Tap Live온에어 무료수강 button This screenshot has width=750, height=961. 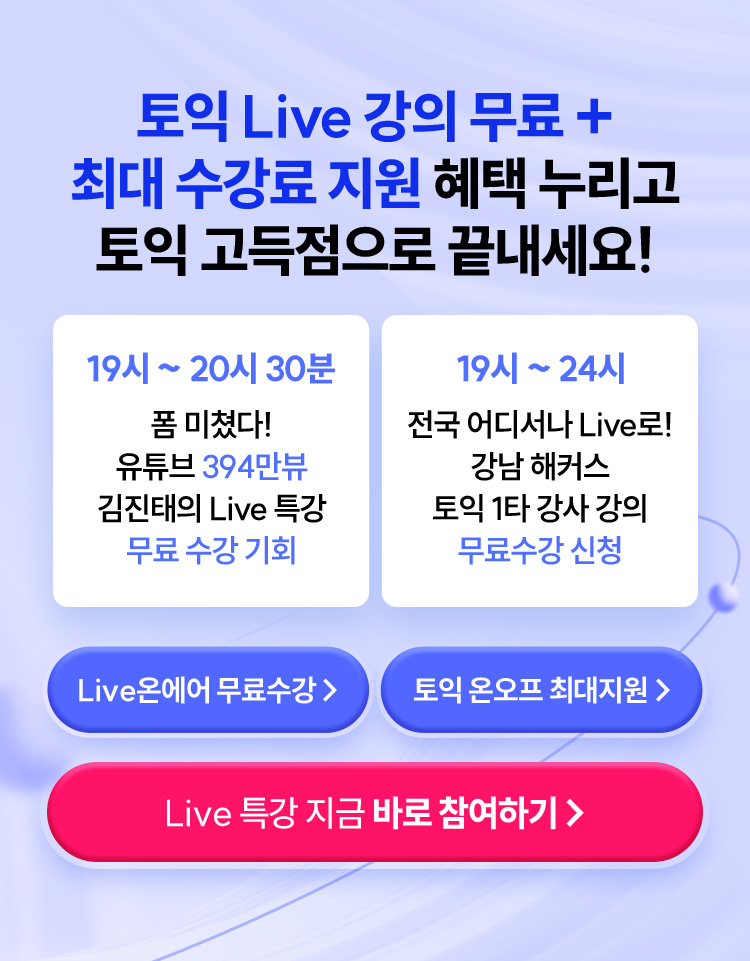208,690
